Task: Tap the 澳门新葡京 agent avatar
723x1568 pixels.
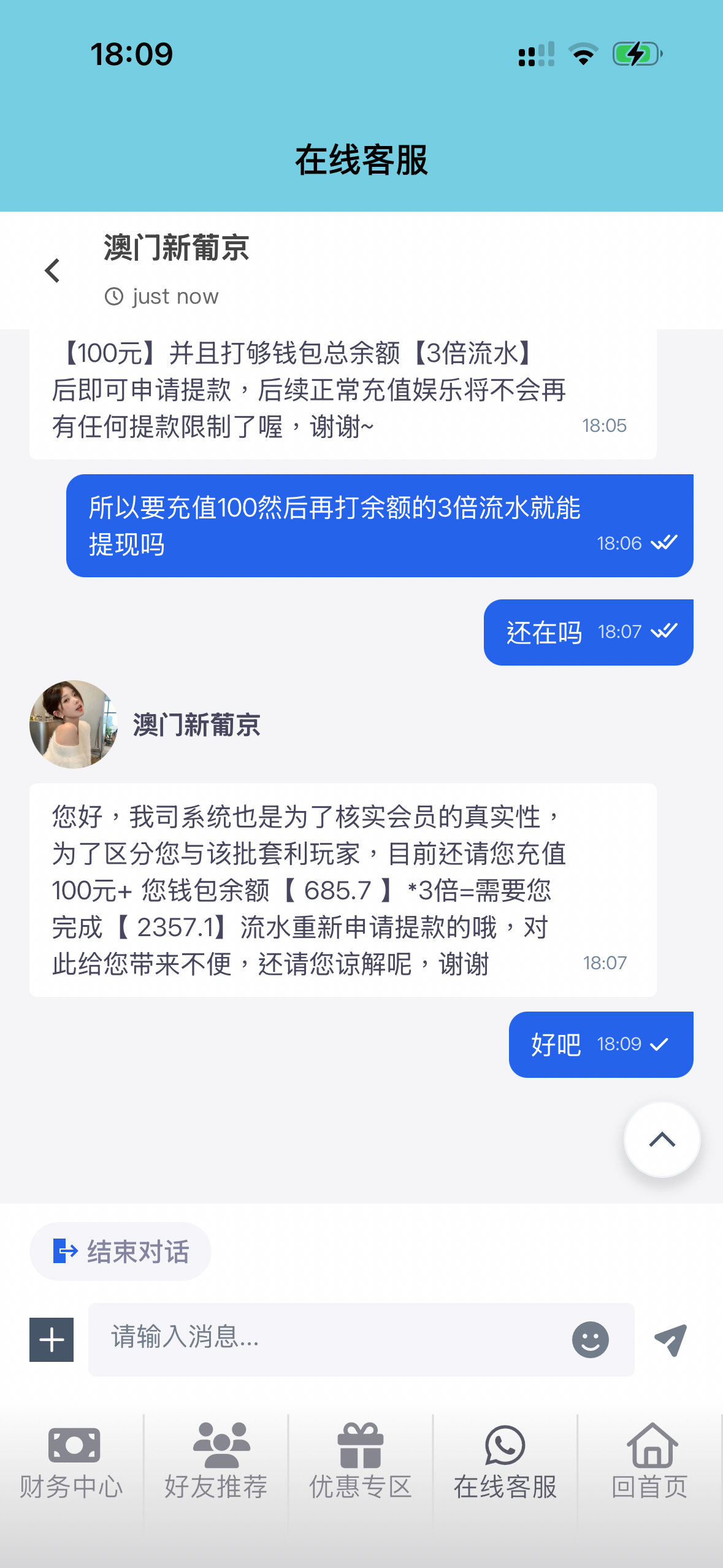Action: tap(73, 724)
